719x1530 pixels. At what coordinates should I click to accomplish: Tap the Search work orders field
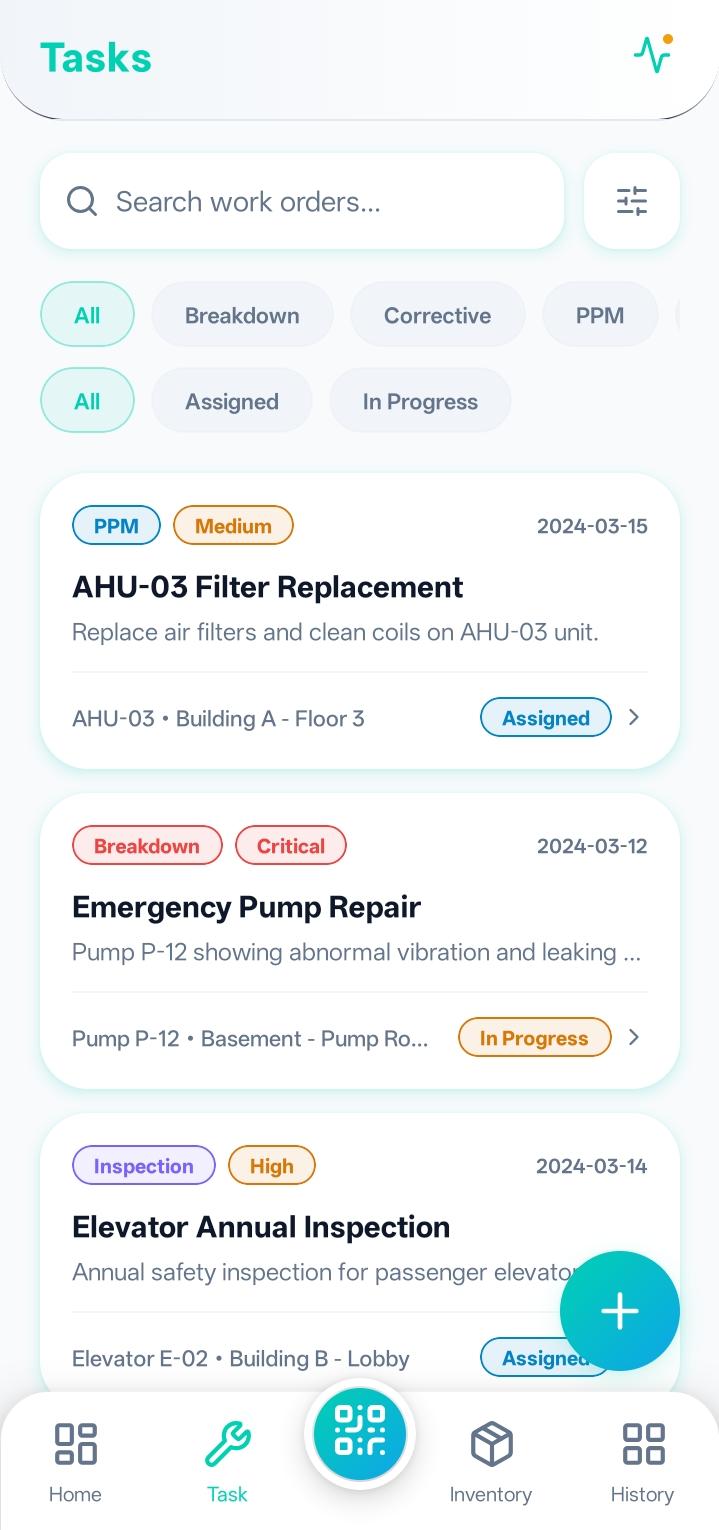click(x=302, y=201)
